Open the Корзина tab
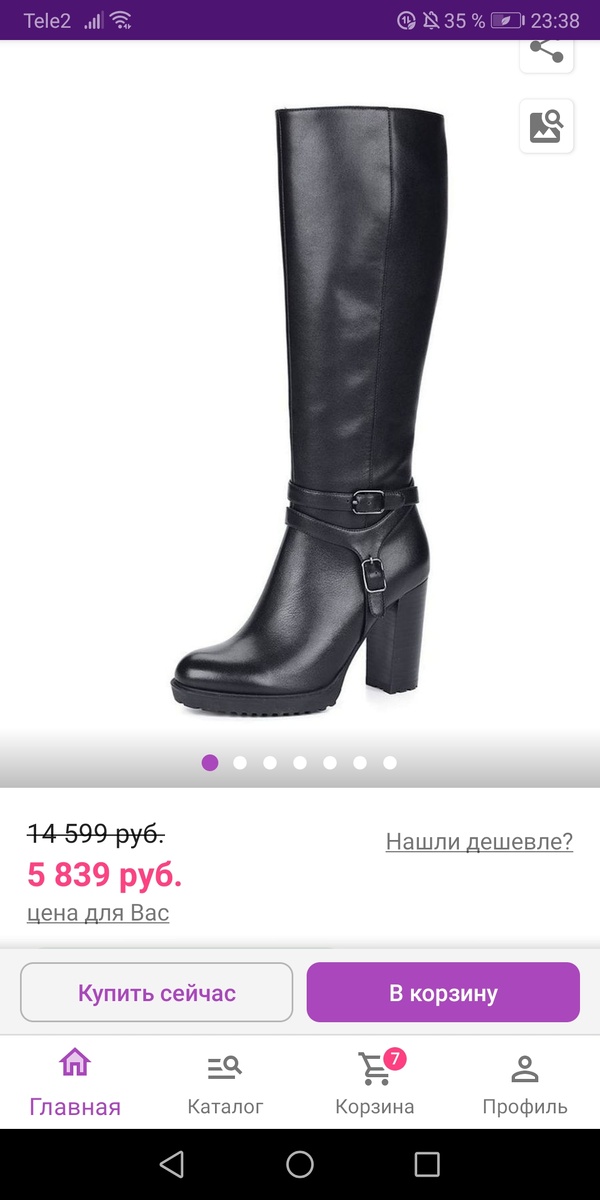 [x=375, y=1081]
